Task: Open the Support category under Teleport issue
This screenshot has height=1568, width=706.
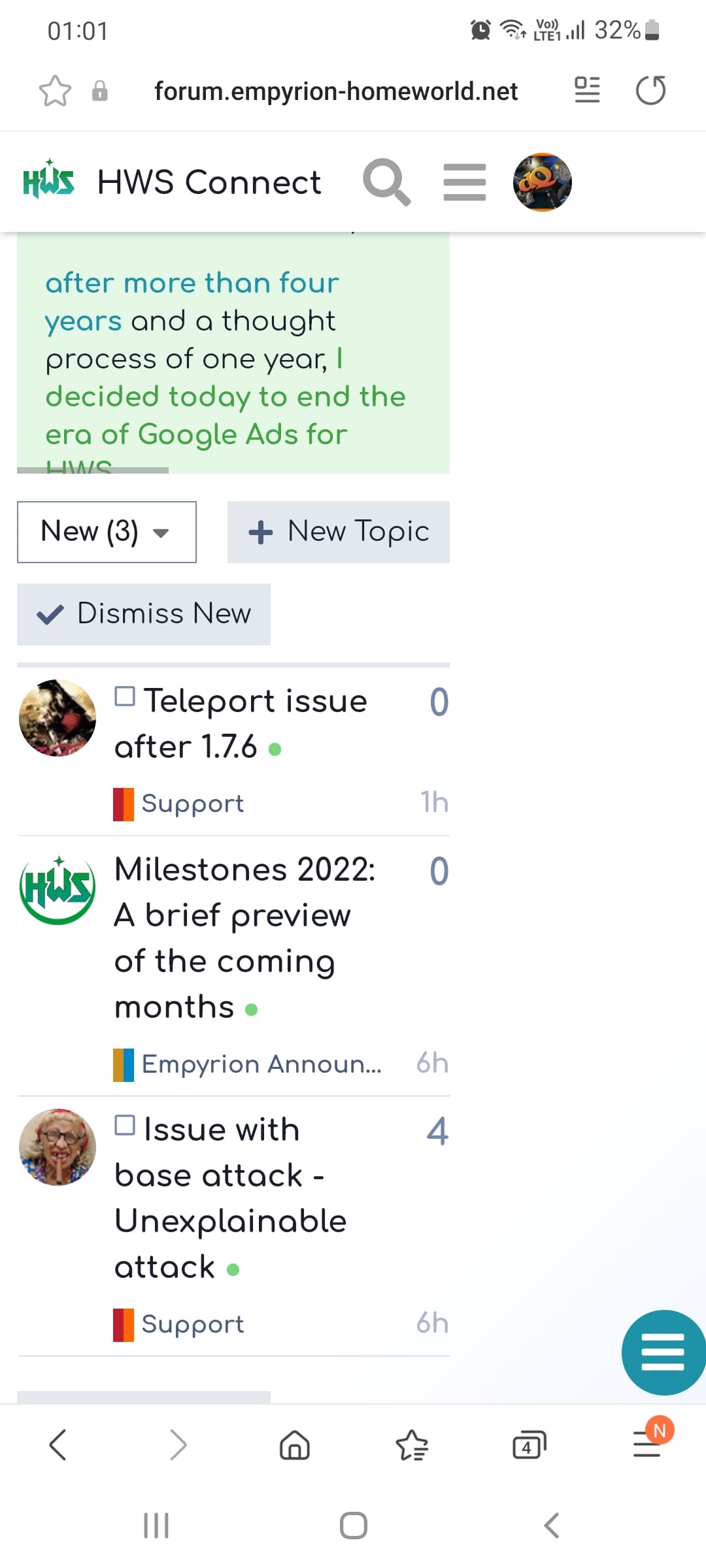Action: (x=178, y=804)
